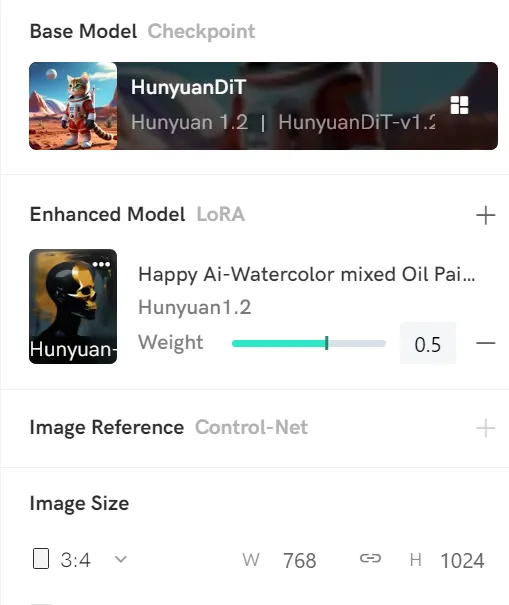Remove the Happy Ai-Watercolor LoRA with minus
This screenshot has height=605, width=509.
[x=485, y=343]
